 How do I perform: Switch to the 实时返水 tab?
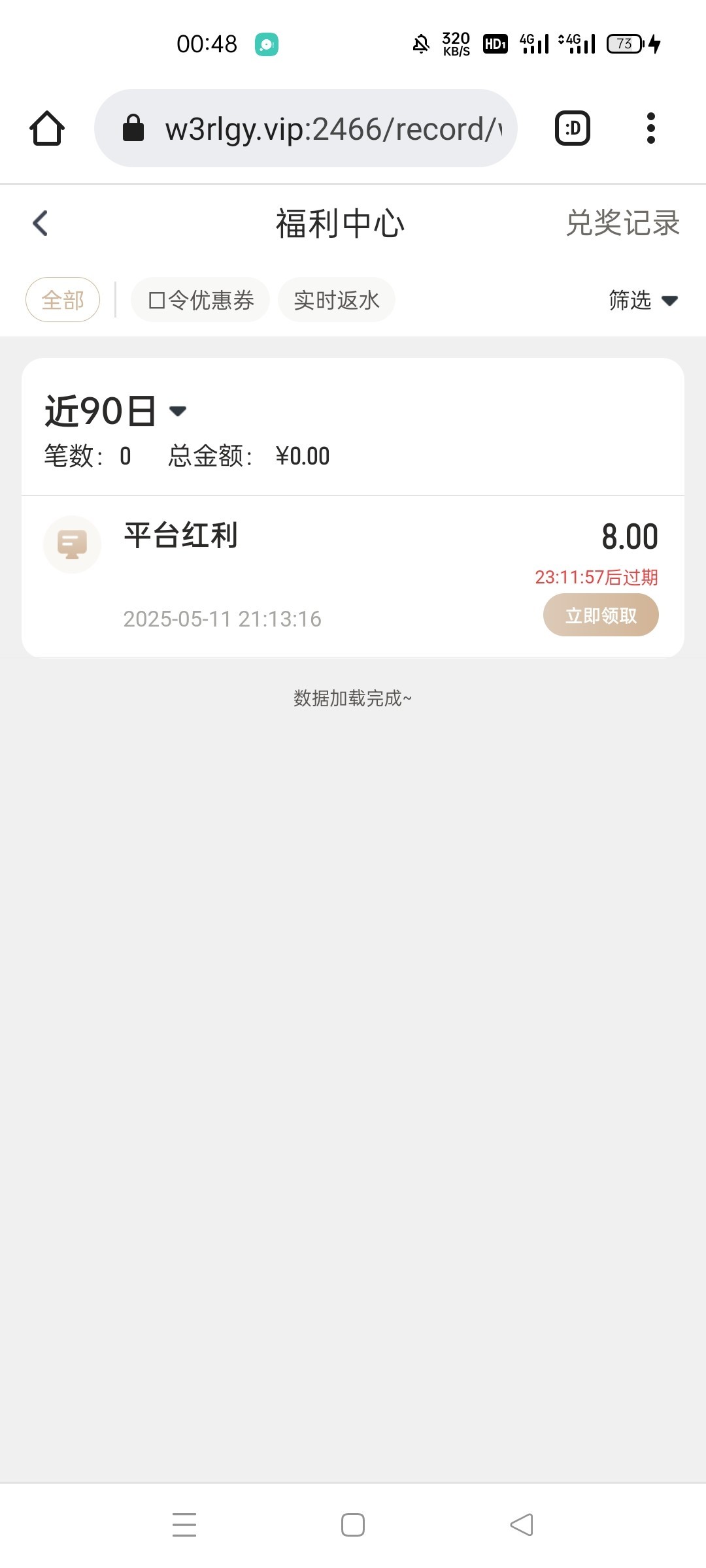click(337, 300)
